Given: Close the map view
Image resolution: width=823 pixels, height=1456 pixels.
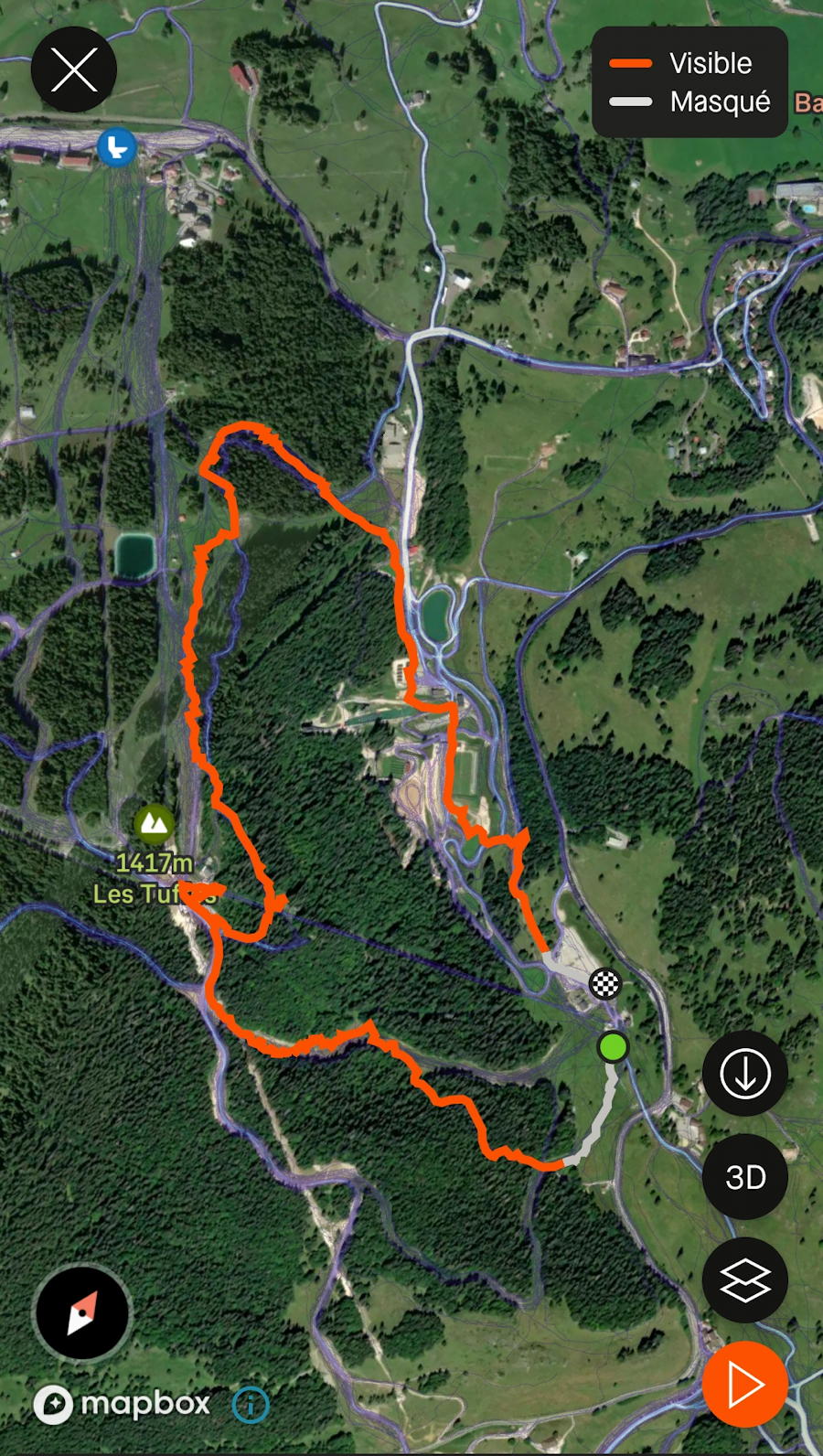Looking at the screenshot, I should pos(74,70).
